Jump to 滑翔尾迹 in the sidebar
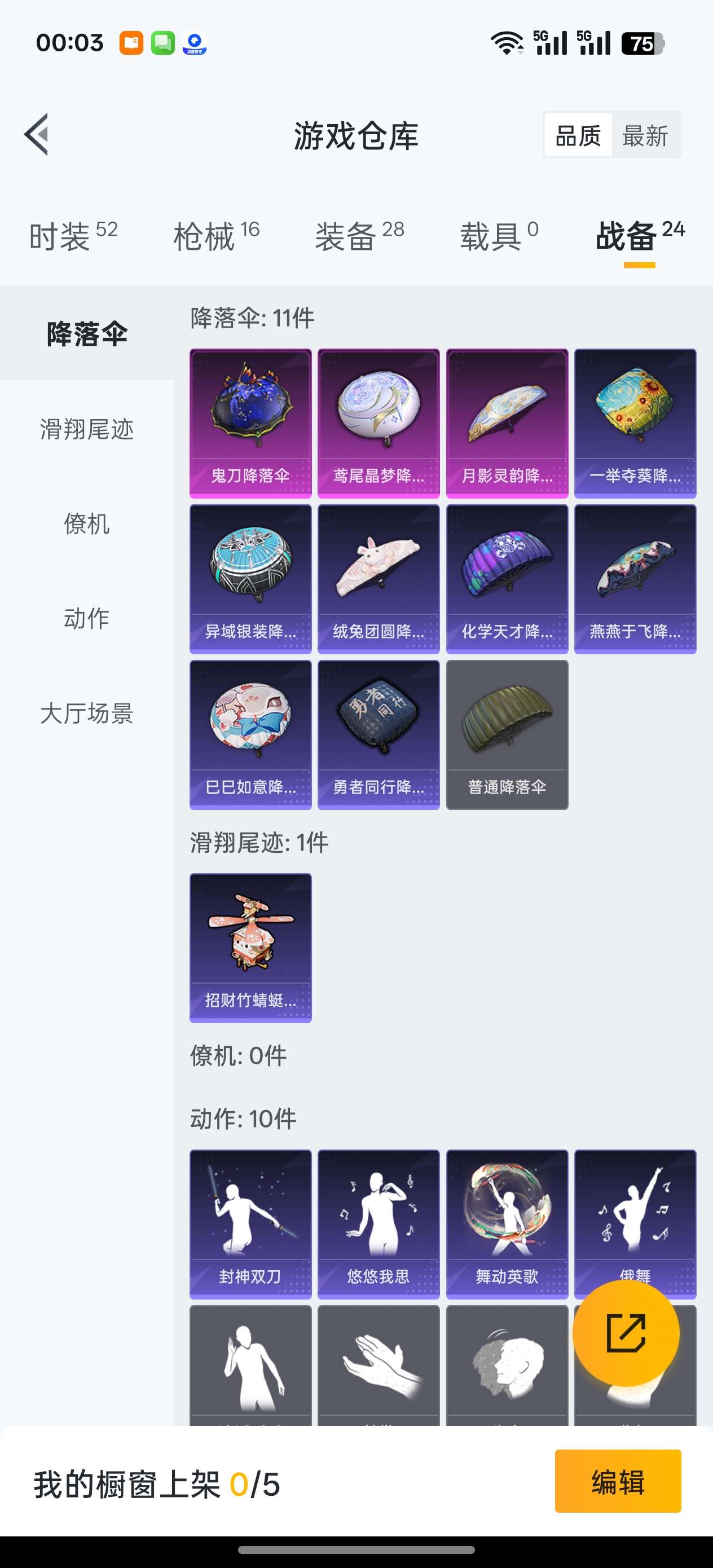Viewport: 713px width, 1568px height. pyautogui.click(x=86, y=429)
